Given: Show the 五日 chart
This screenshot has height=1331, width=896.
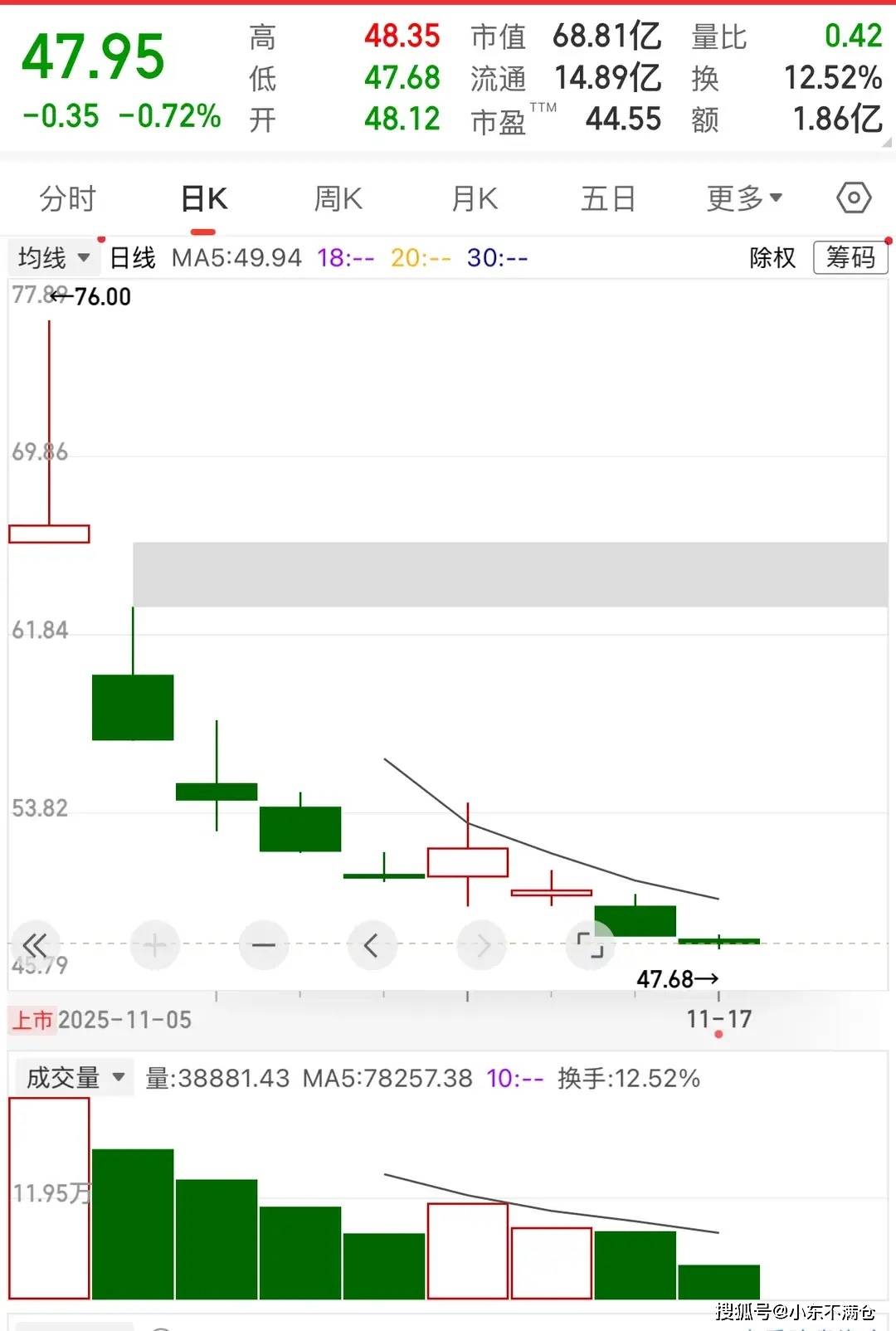Looking at the screenshot, I should (x=608, y=199).
